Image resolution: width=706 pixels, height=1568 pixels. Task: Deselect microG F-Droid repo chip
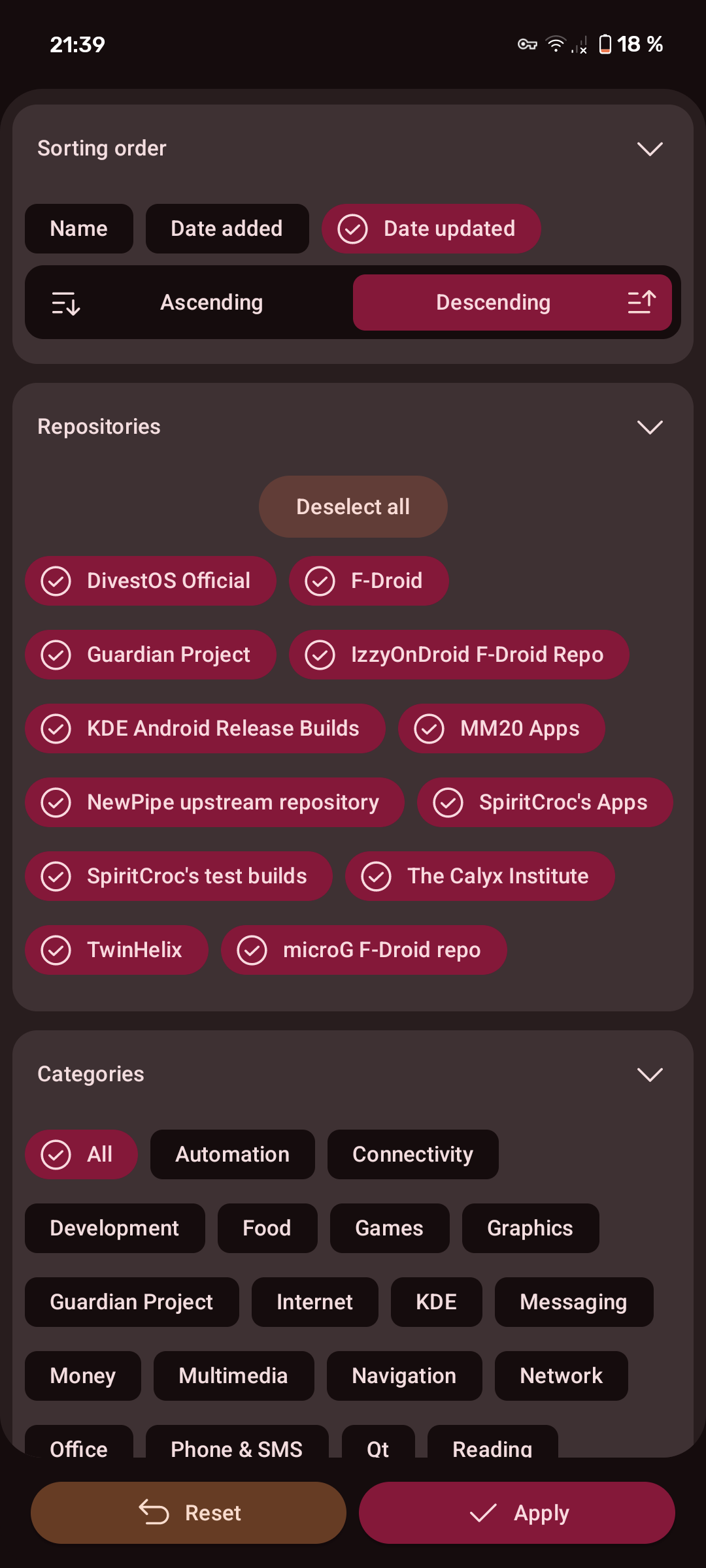[363, 950]
